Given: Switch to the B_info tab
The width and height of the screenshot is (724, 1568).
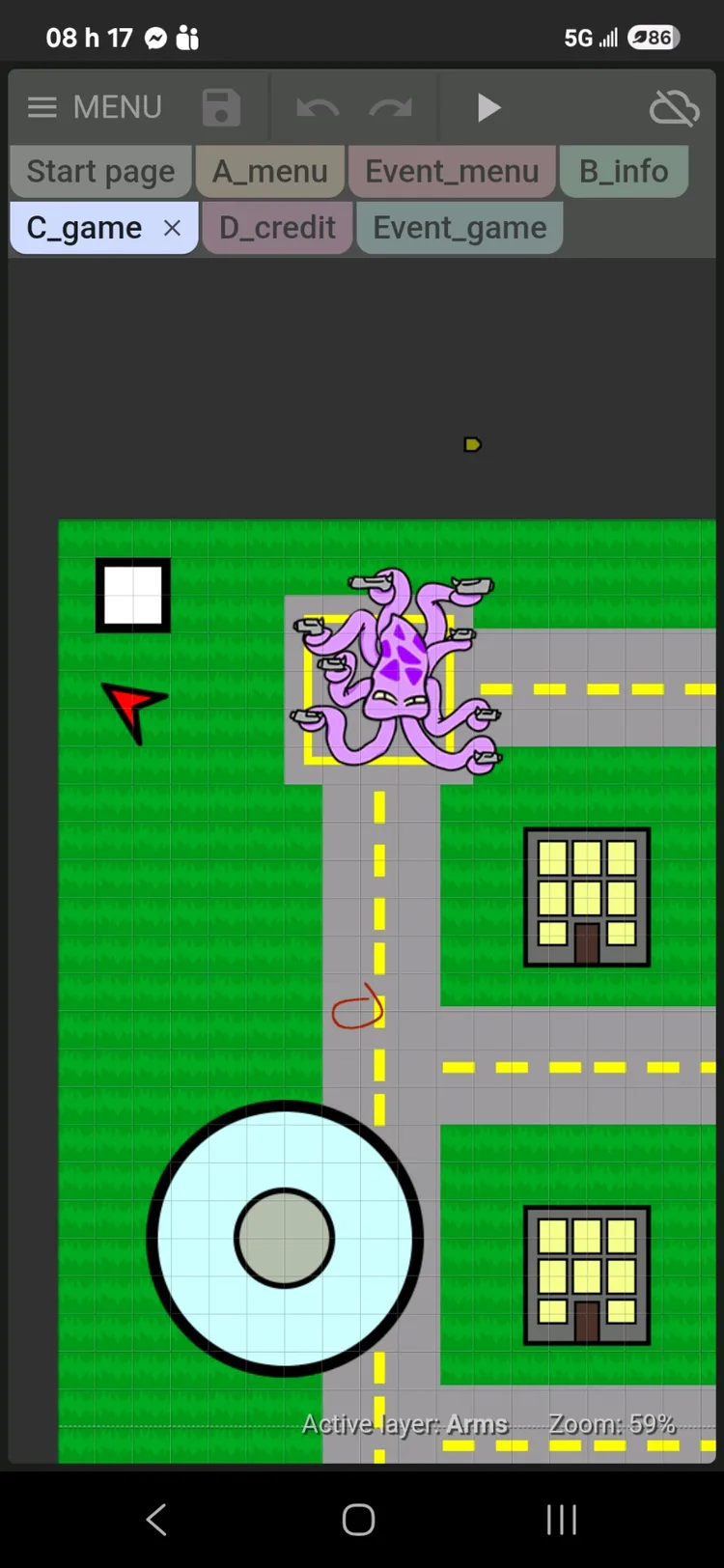Looking at the screenshot, I should (x=624, y=172).
